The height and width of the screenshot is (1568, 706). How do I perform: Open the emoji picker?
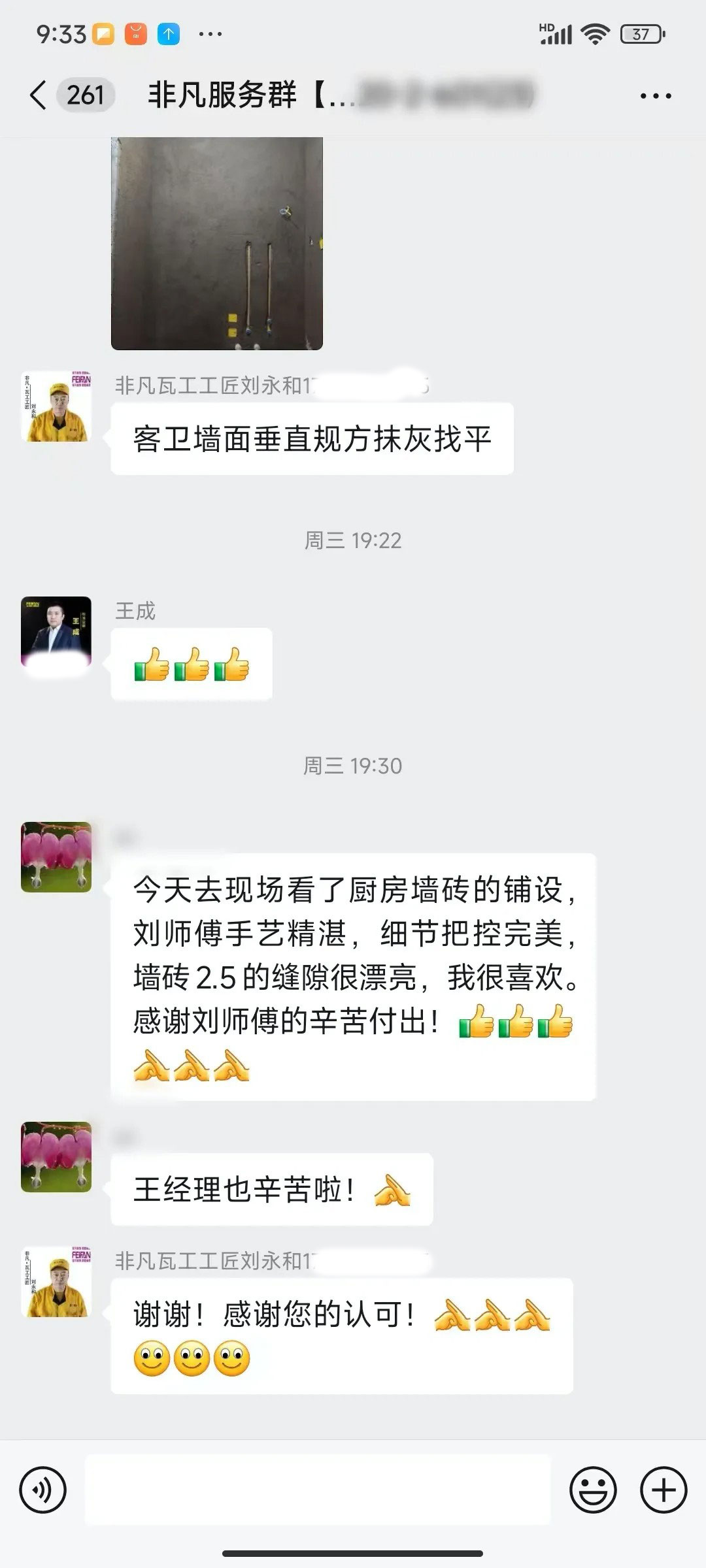(593, 1490)
